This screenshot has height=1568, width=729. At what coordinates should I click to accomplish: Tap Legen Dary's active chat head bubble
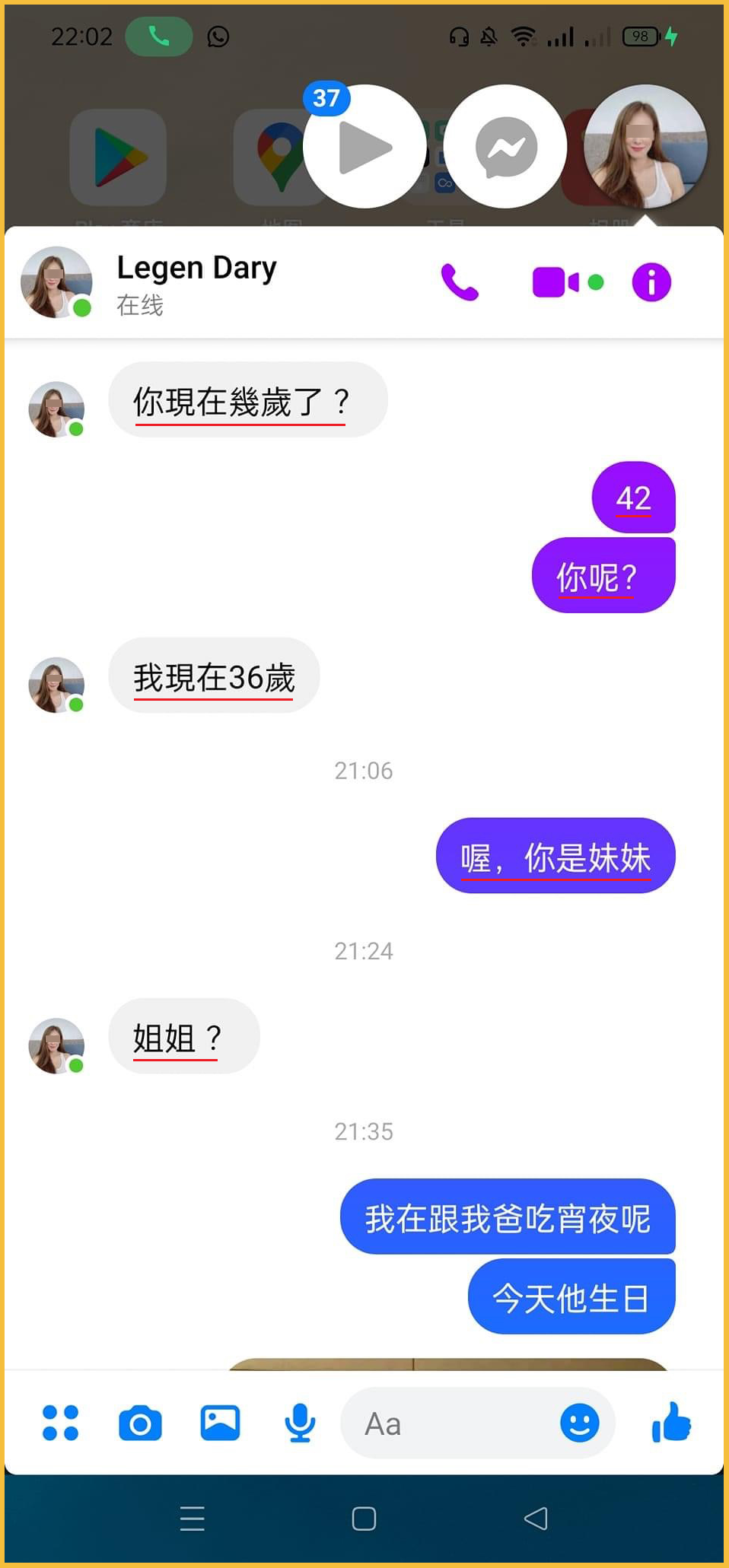[645, 147]
